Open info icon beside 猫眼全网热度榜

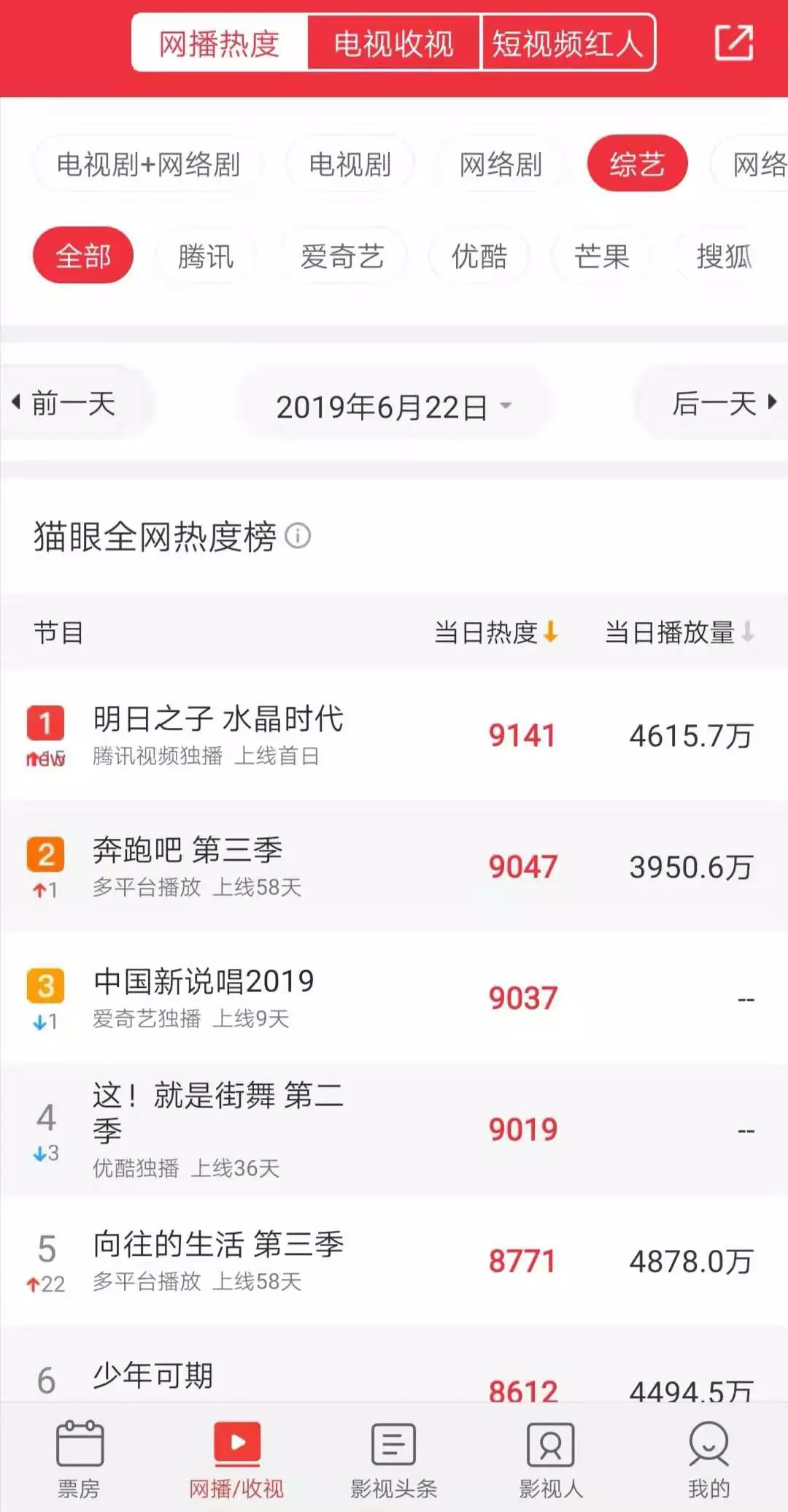click(298, 536)
